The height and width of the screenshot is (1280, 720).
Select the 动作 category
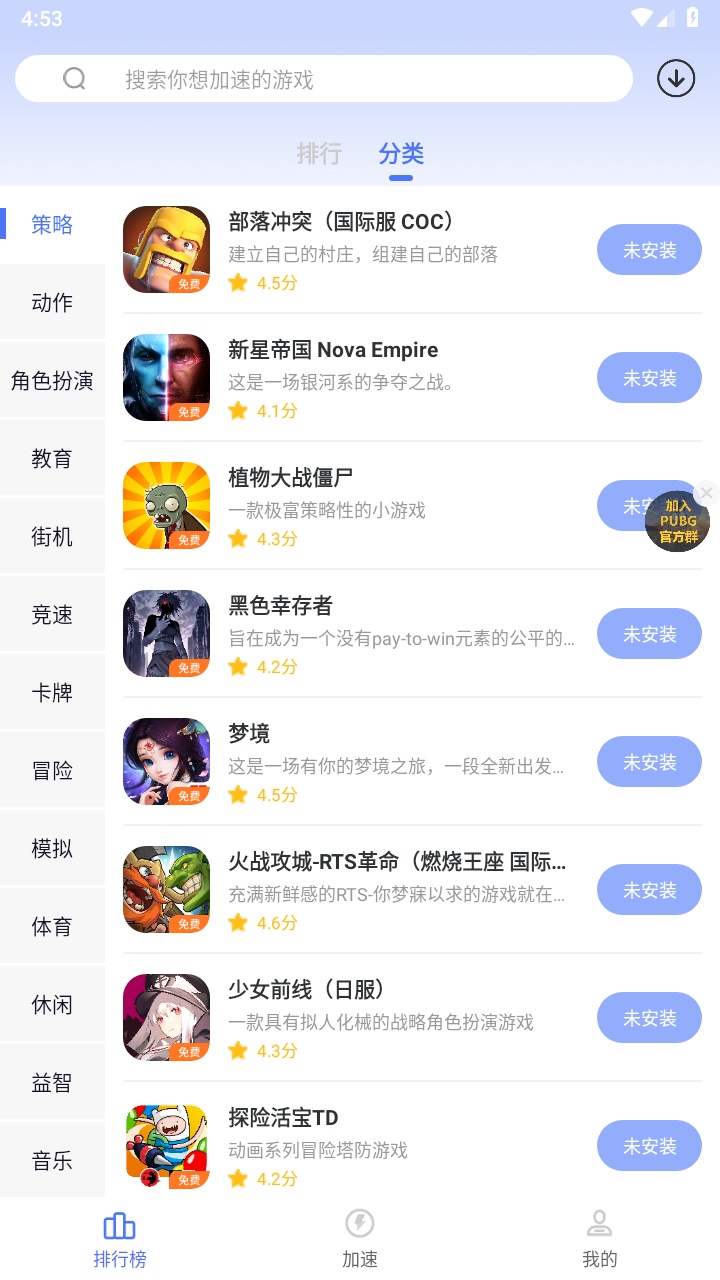(52, 303)
